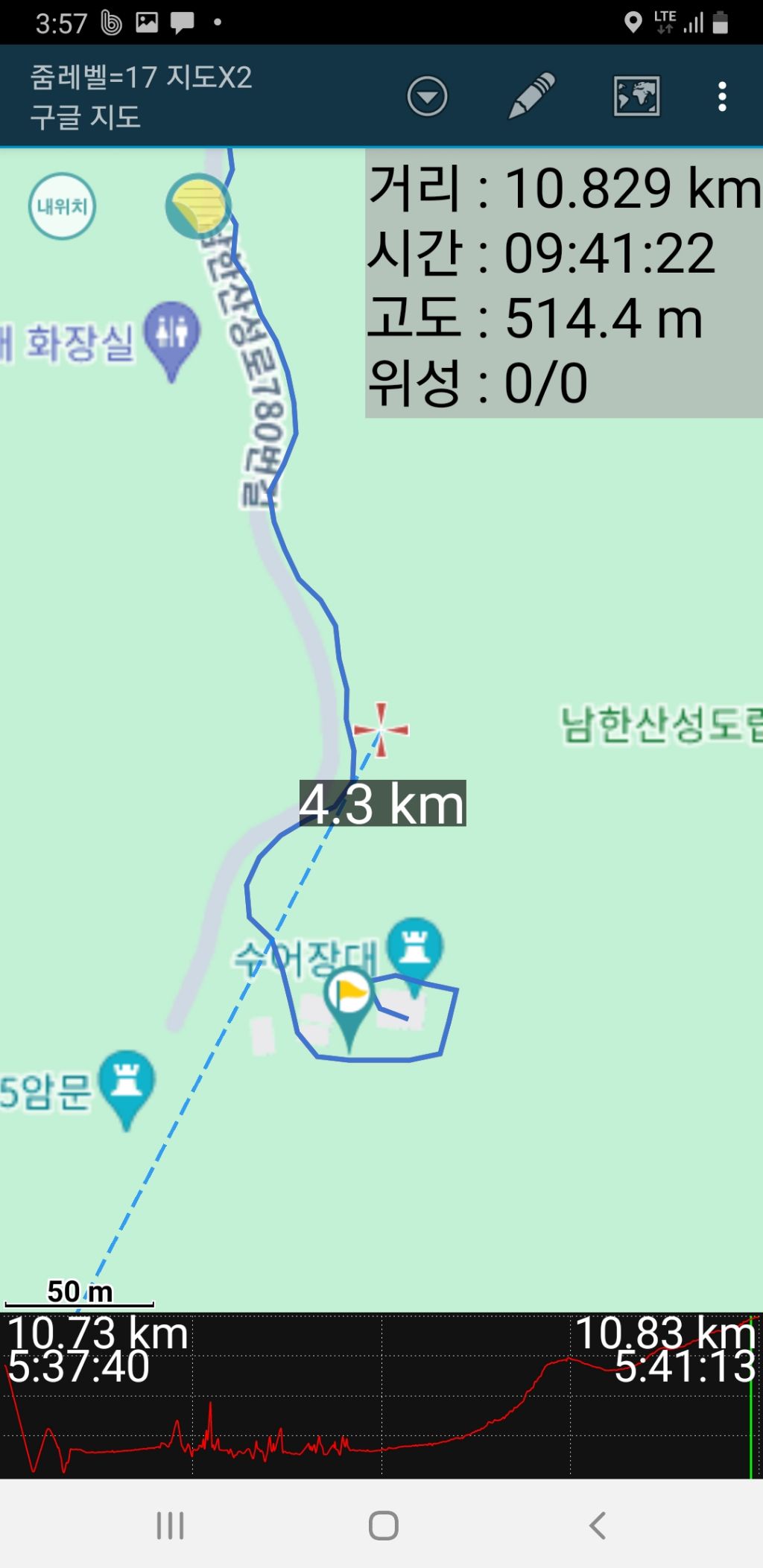Screen dimensions: 763x1568
Task: Open the three-dot overflow menu
Action: [x=721, y=97]
